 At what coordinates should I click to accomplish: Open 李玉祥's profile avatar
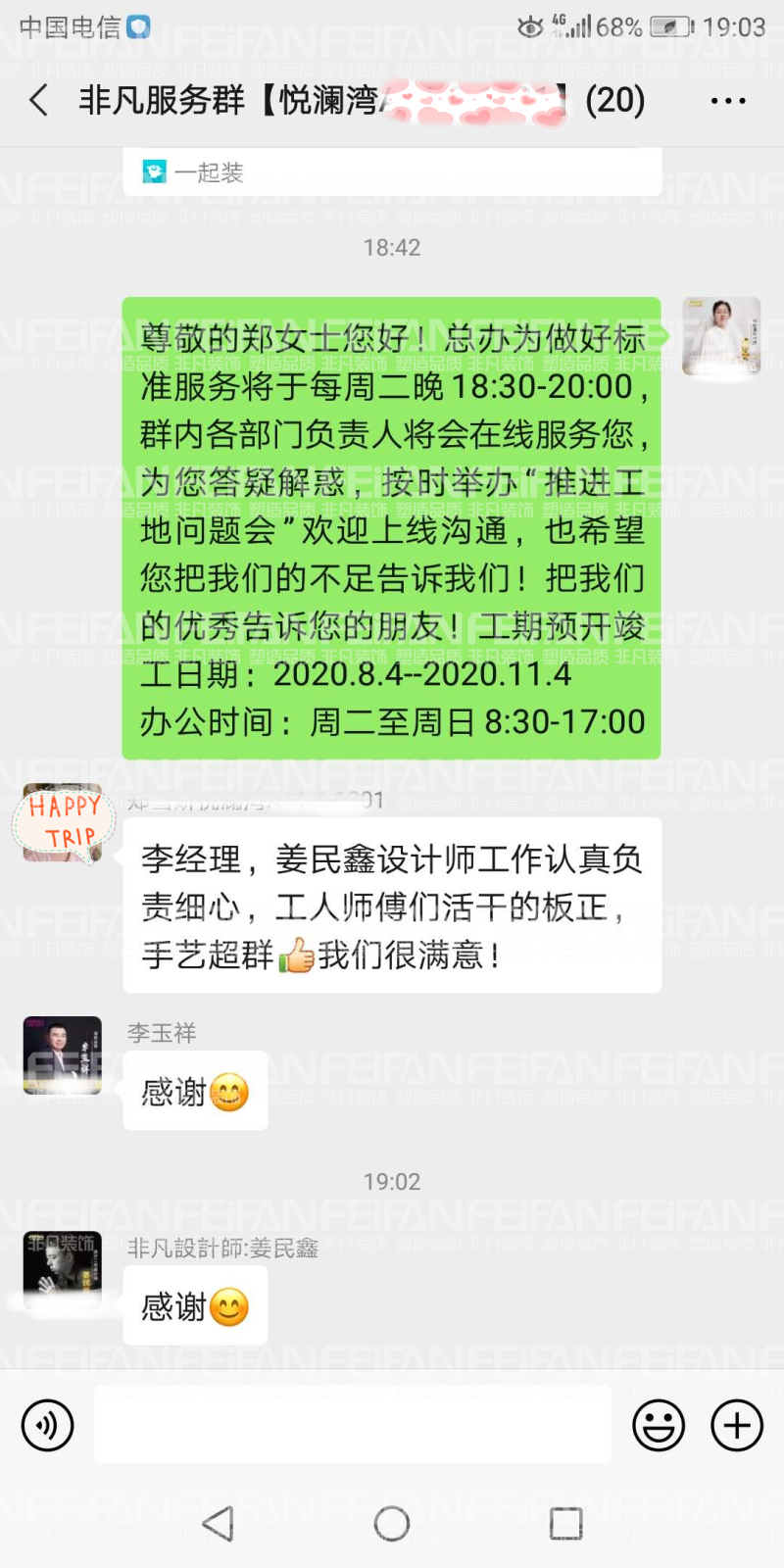(63, 1055)
